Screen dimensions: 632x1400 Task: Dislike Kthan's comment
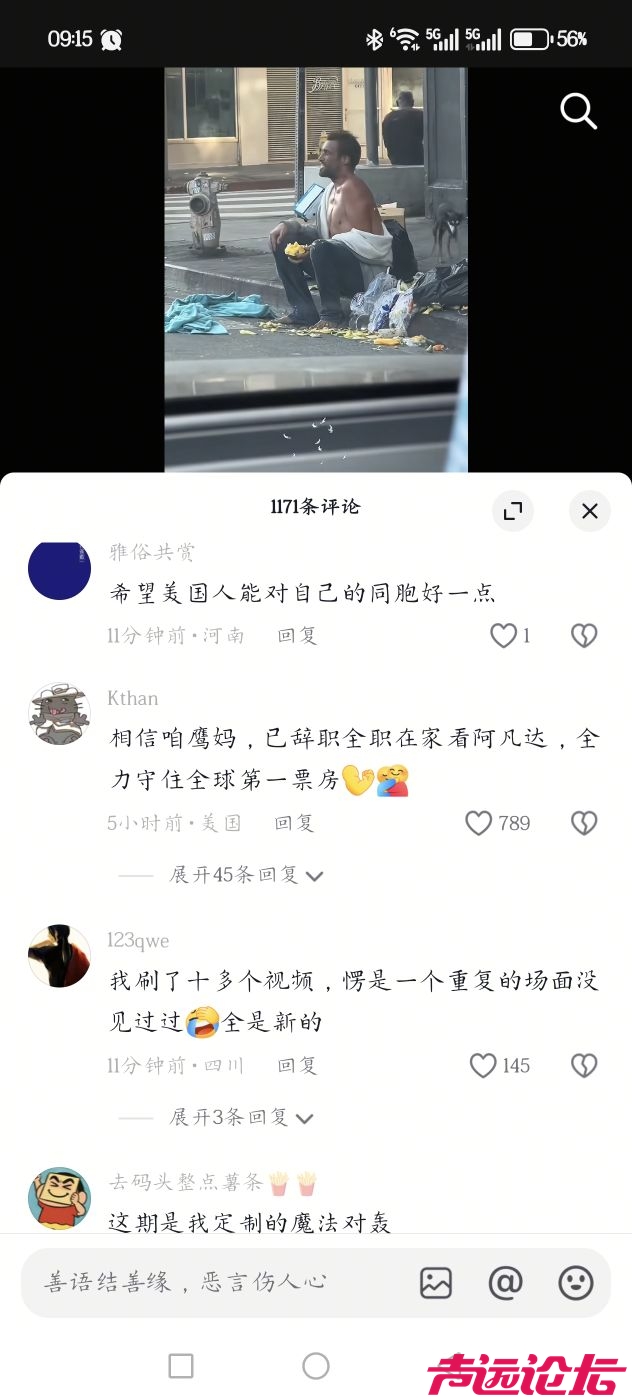point(584,823)
